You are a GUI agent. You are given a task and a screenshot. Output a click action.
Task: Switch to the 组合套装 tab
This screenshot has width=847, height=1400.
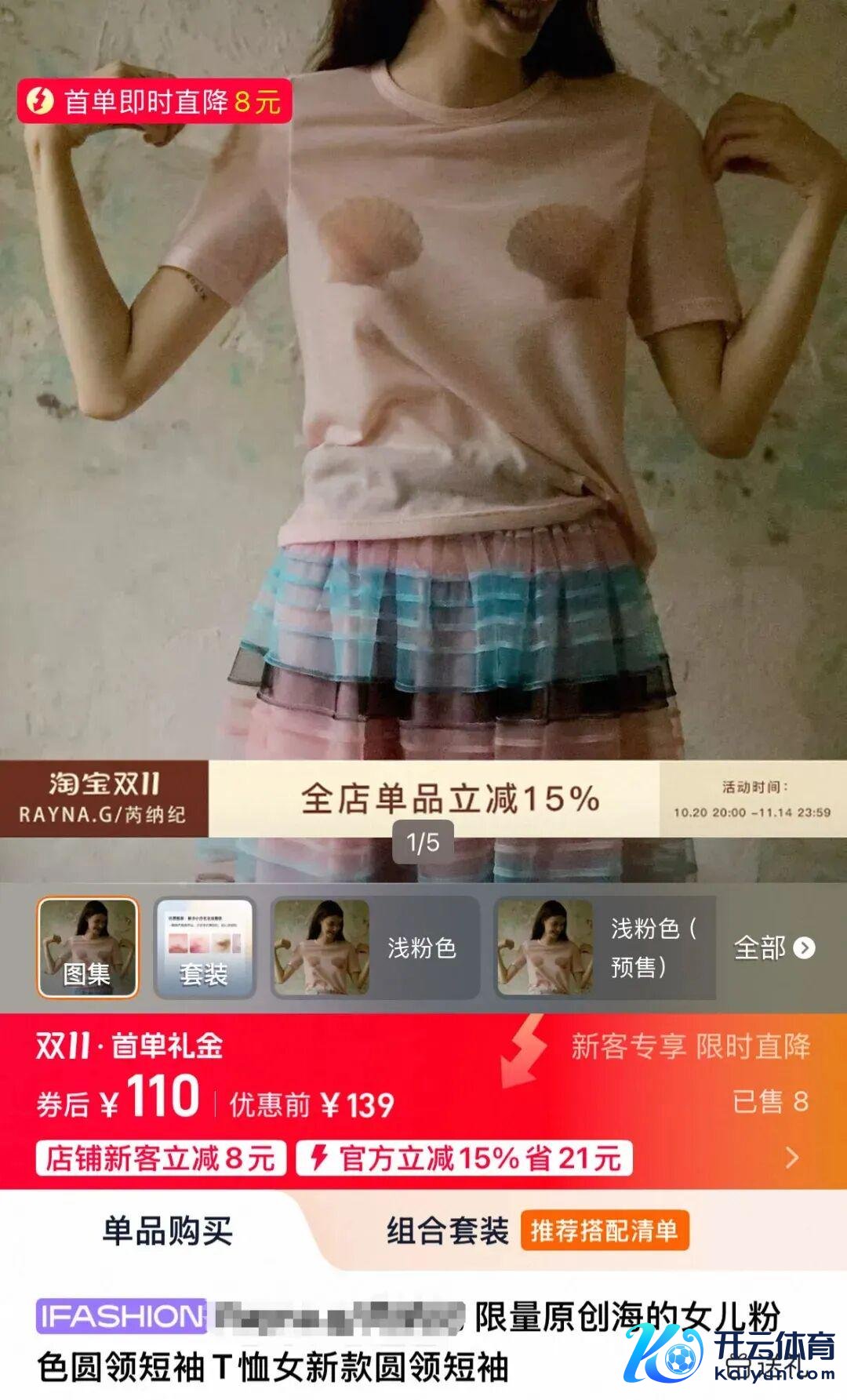[x=447, y=1231]
